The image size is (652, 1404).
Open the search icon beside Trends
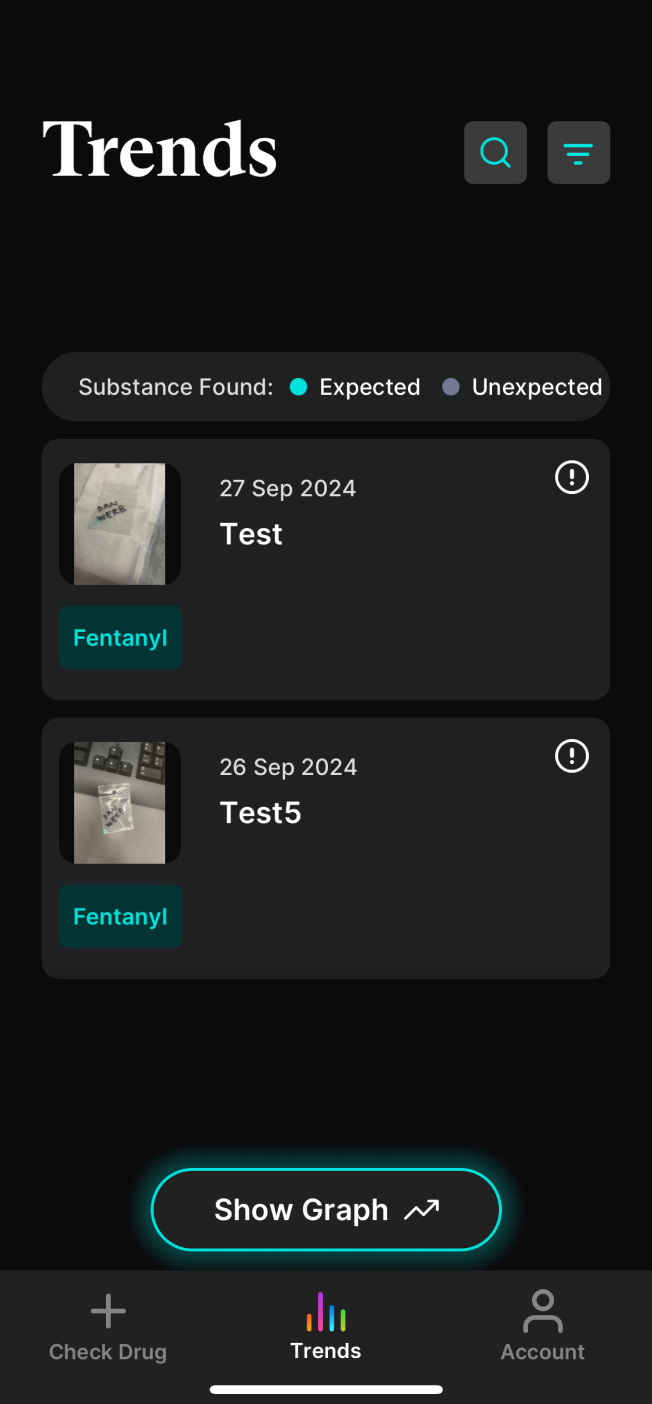(495, 153)
